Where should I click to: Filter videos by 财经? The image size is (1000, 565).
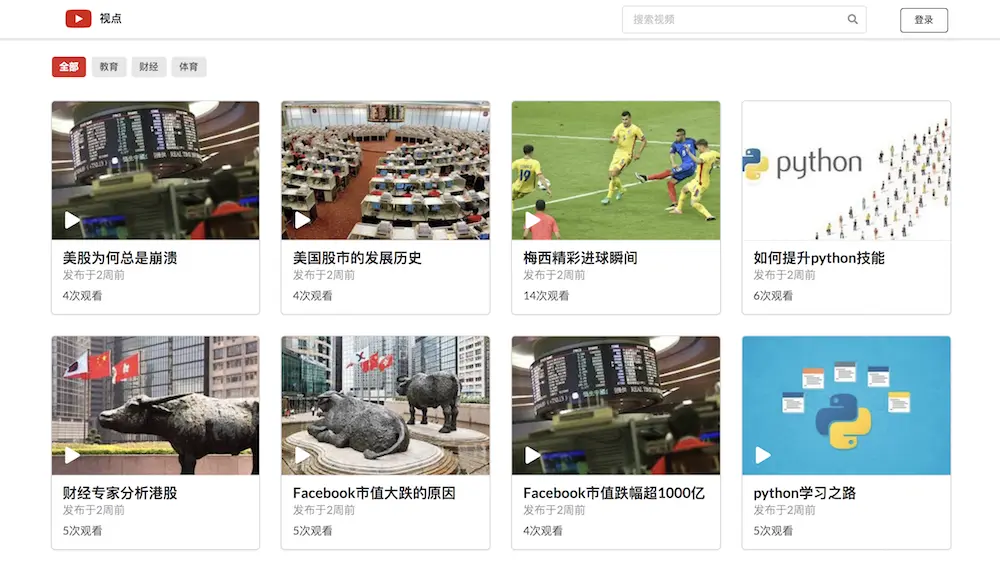[149, 67]
